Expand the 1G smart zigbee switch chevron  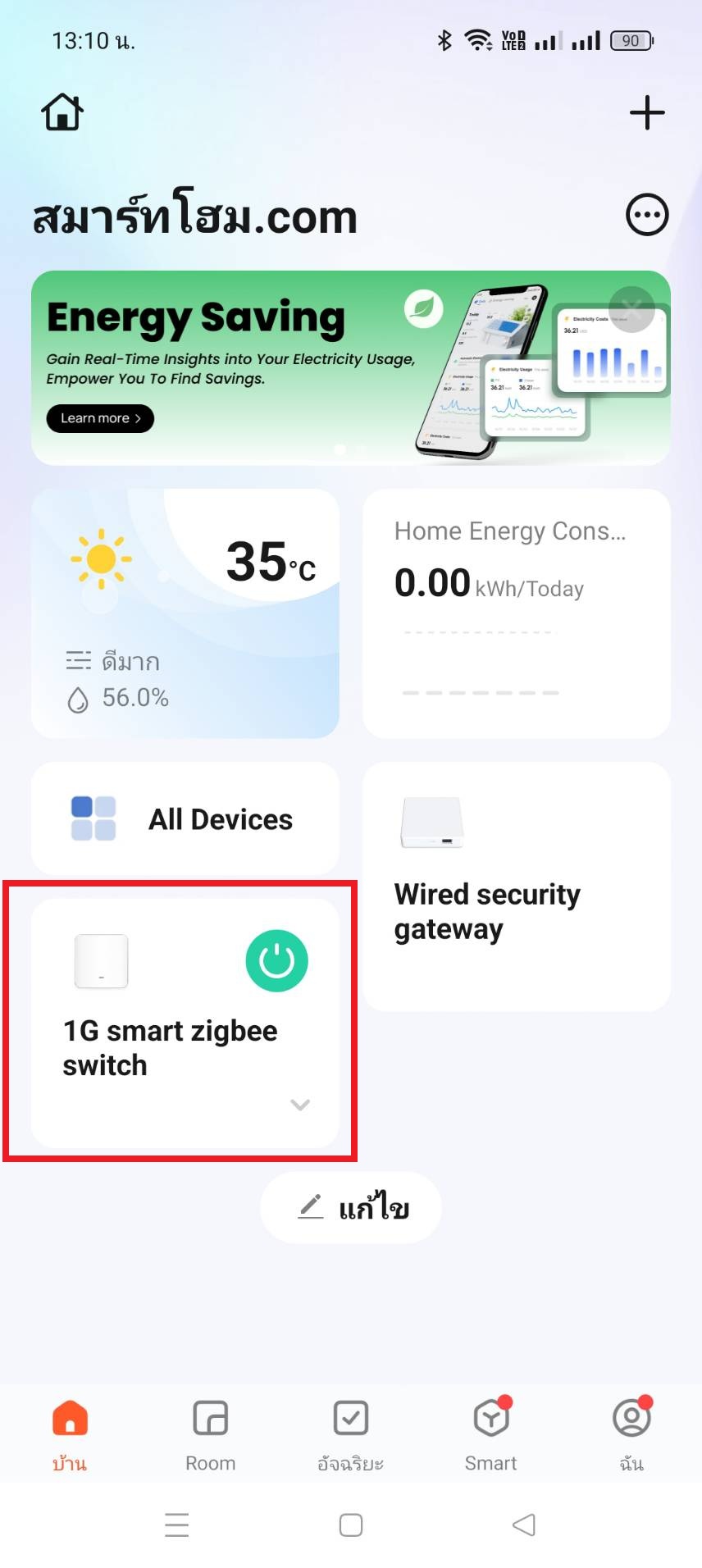pos(299,1105)
